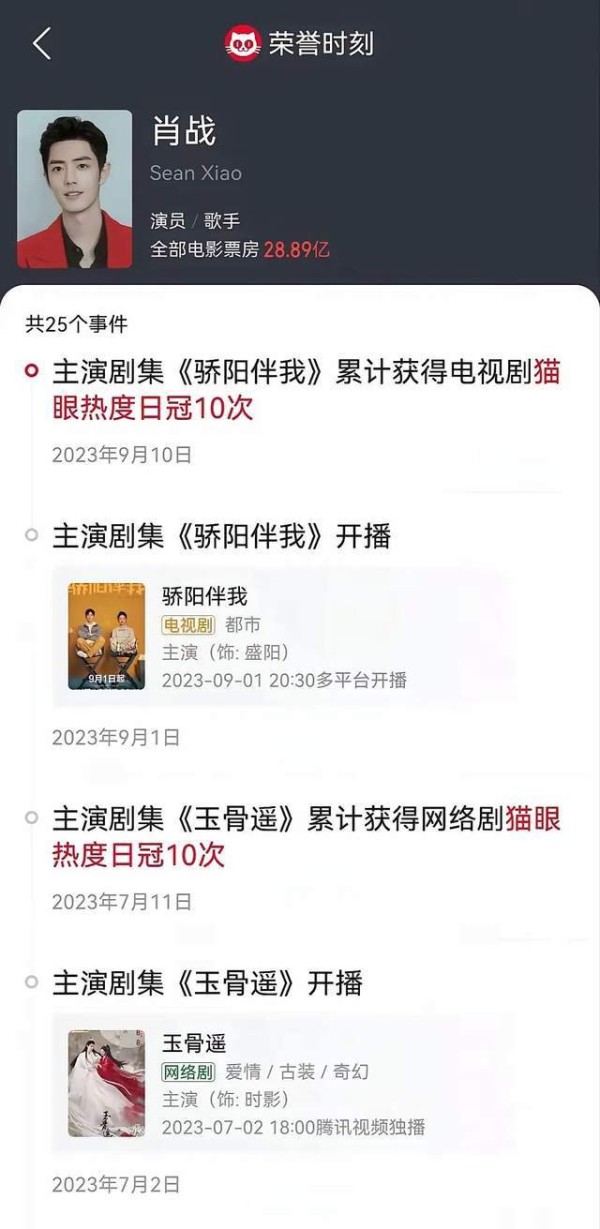The image size is (600, 1229).
Task: Open Sean Xiao's profile photo
Action: click(x=75, y=189)
